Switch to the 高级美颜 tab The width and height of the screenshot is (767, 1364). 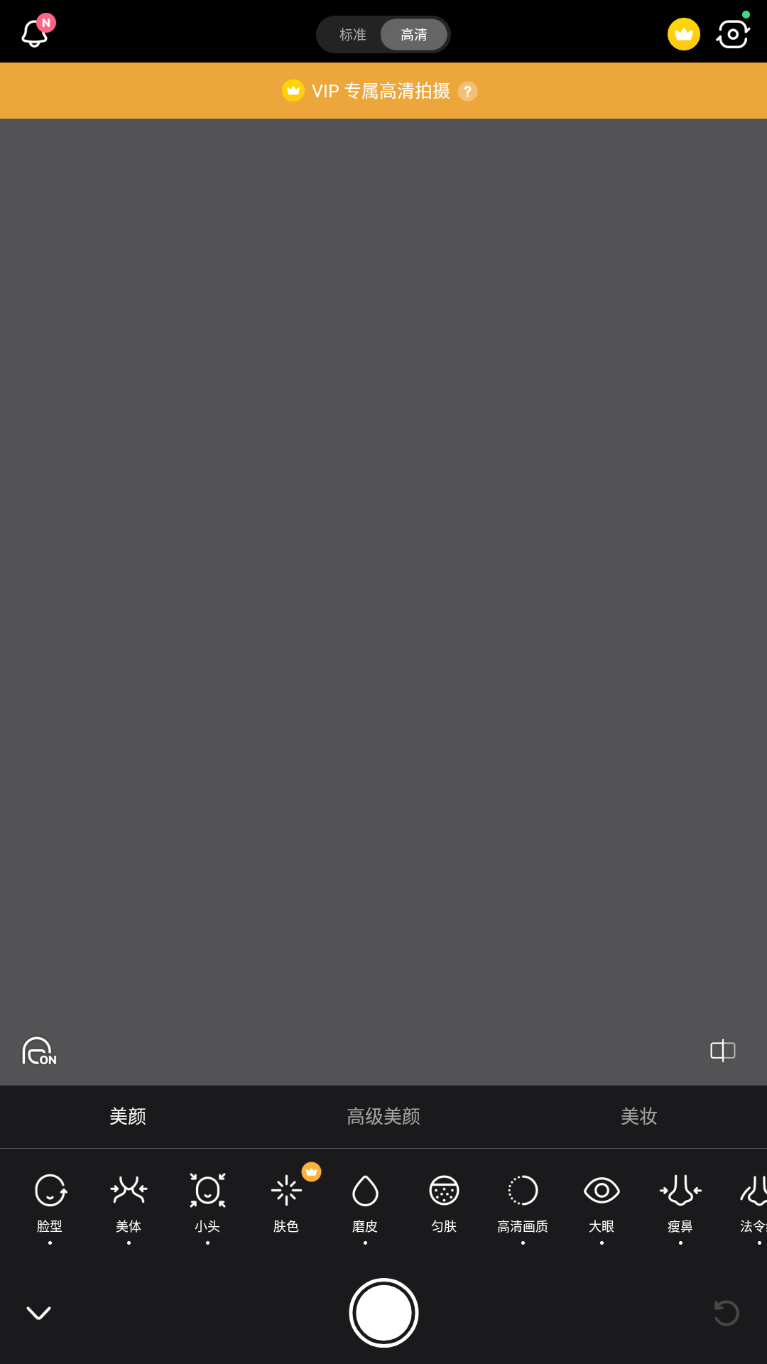pos(383,1116)
